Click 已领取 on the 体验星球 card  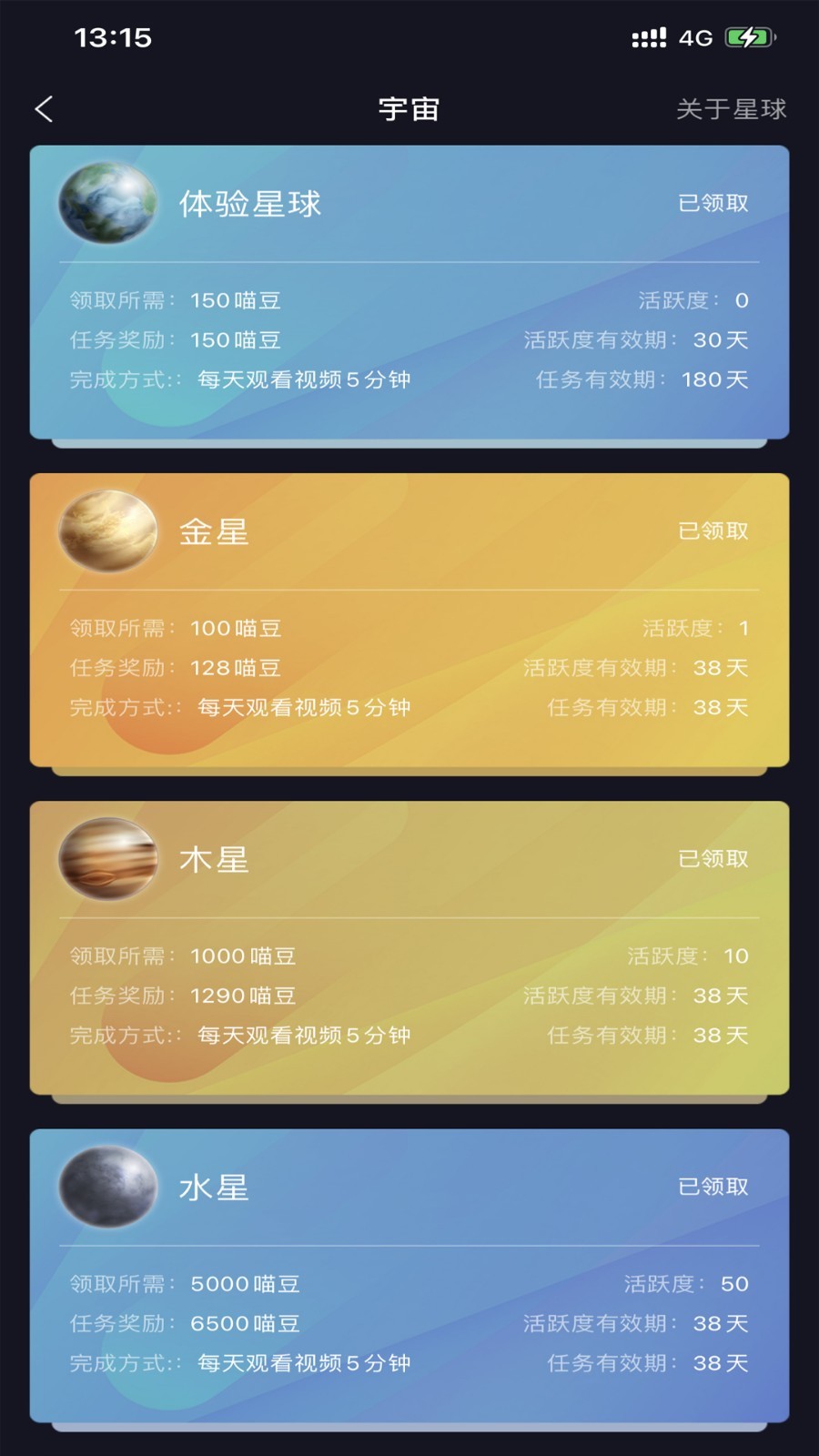[x=715, y=204]
